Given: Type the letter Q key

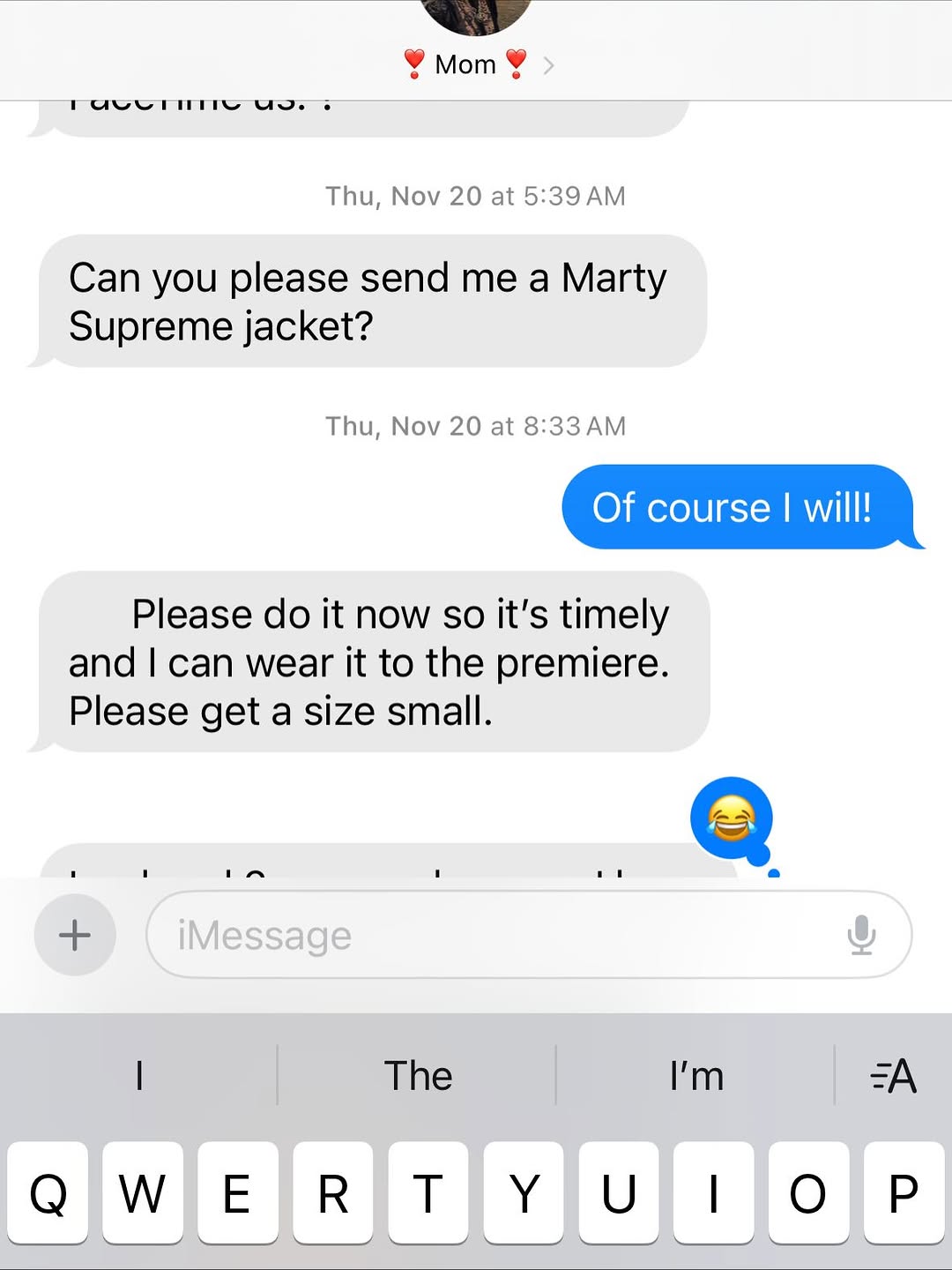Looking at the screenshot, I should (48, 1193).
